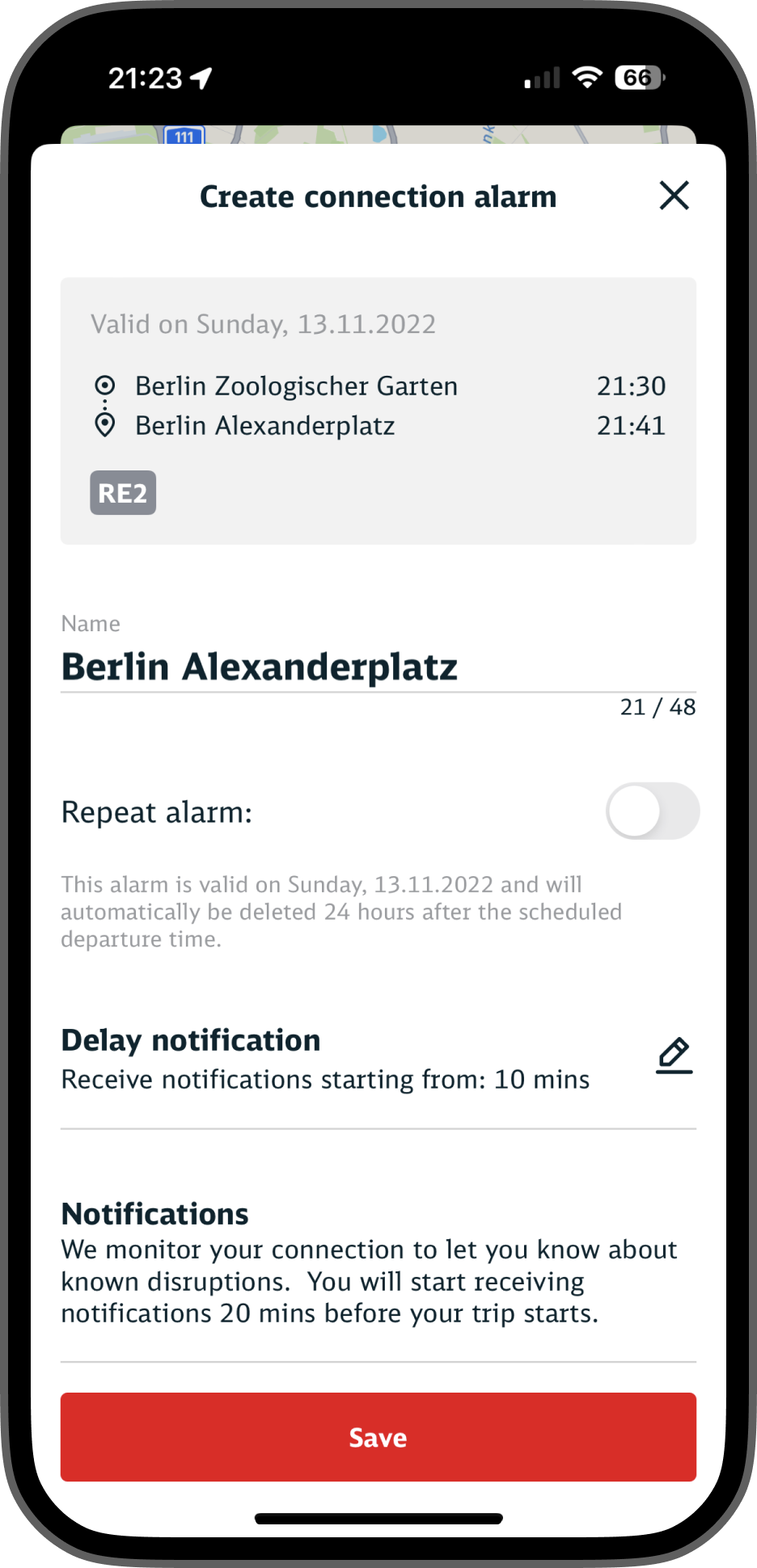Edit the delay notification threshold
Viewport: 757px width, 1568px height.
tap(674, 1056)
